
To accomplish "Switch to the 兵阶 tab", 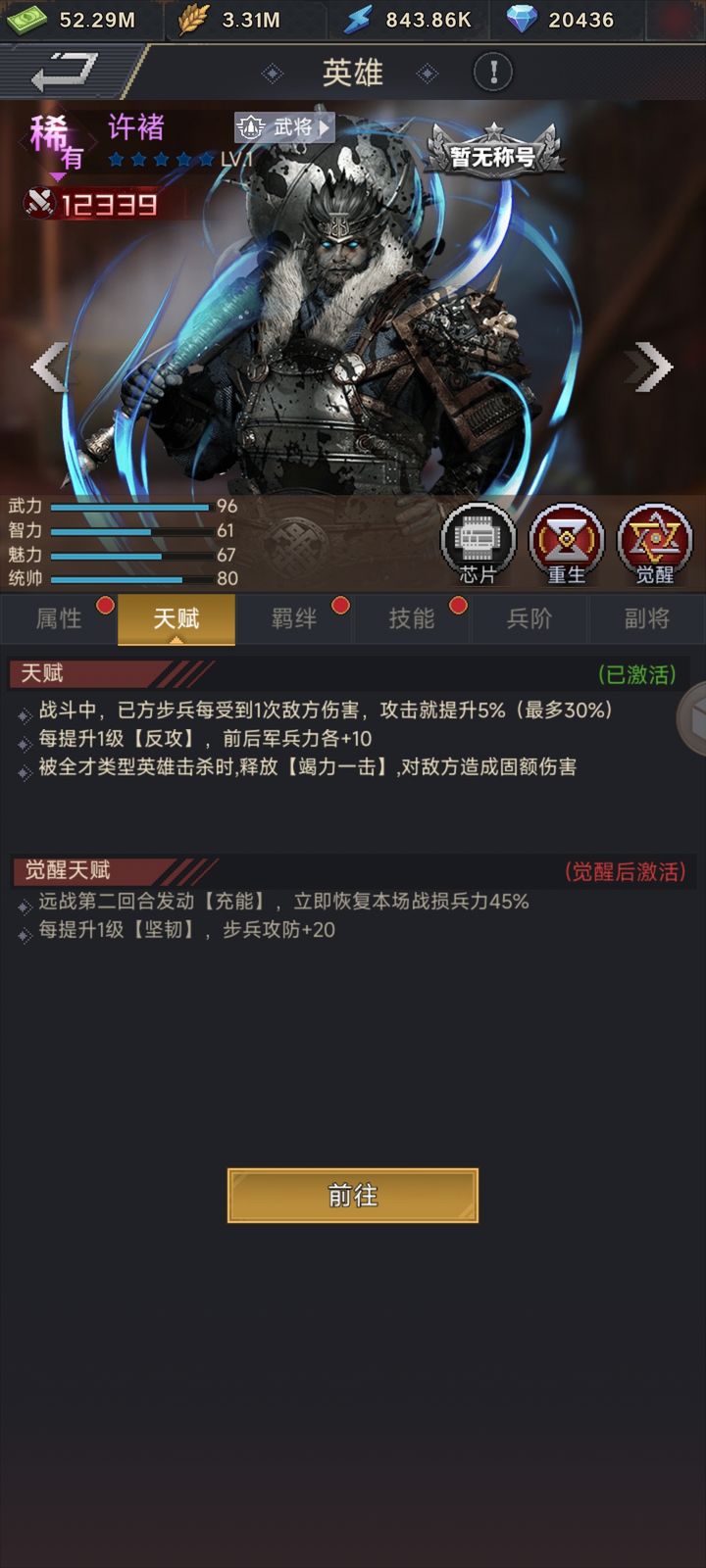I will (529, 619).
